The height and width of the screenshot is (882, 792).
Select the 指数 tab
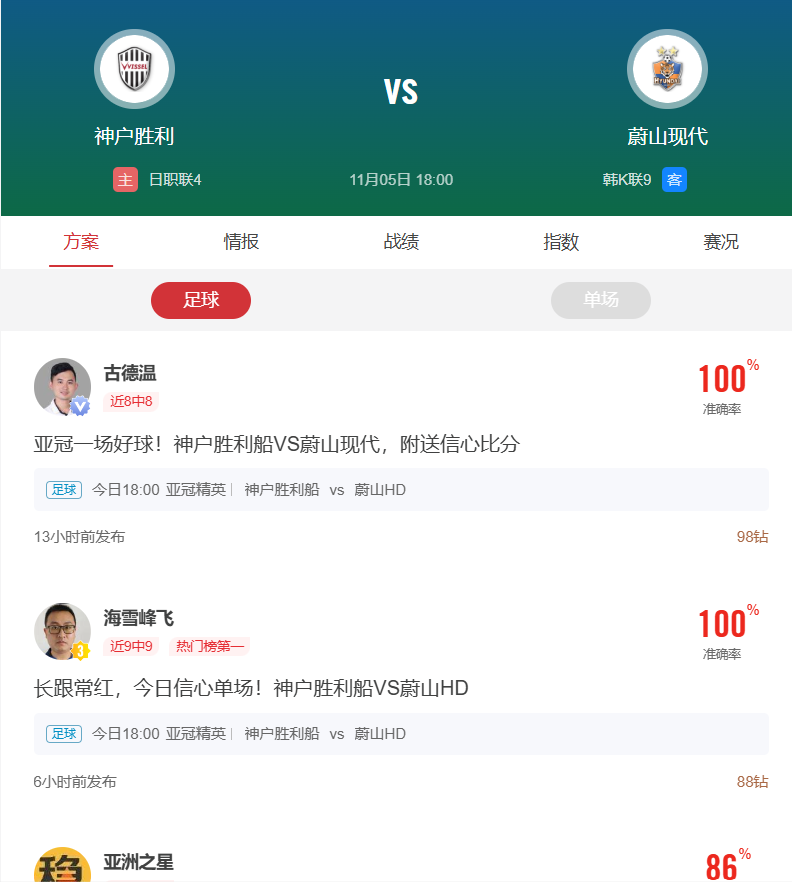click(x=561, y=242)
